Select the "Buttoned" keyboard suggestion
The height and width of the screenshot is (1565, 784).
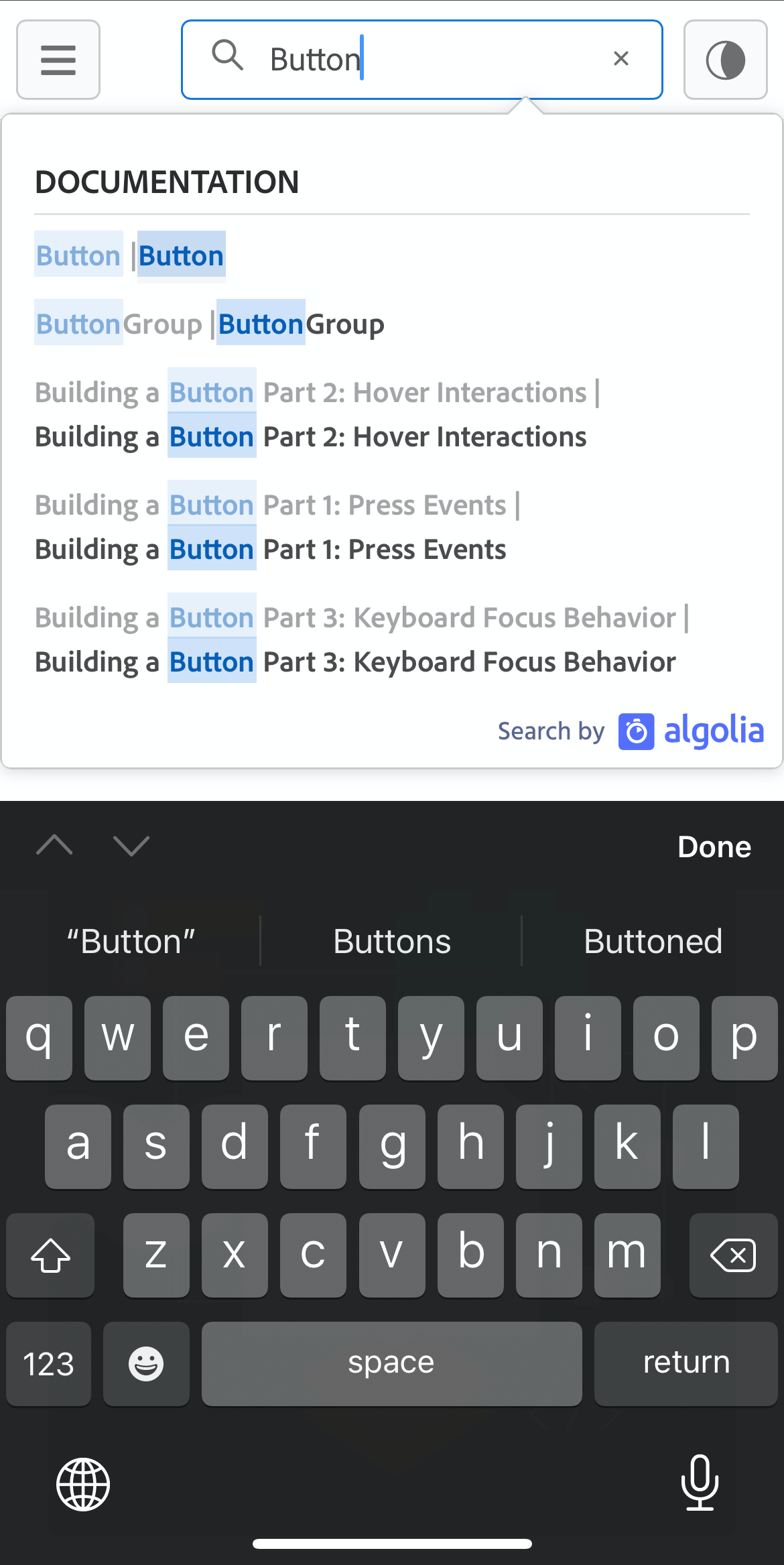click(653, 941)
